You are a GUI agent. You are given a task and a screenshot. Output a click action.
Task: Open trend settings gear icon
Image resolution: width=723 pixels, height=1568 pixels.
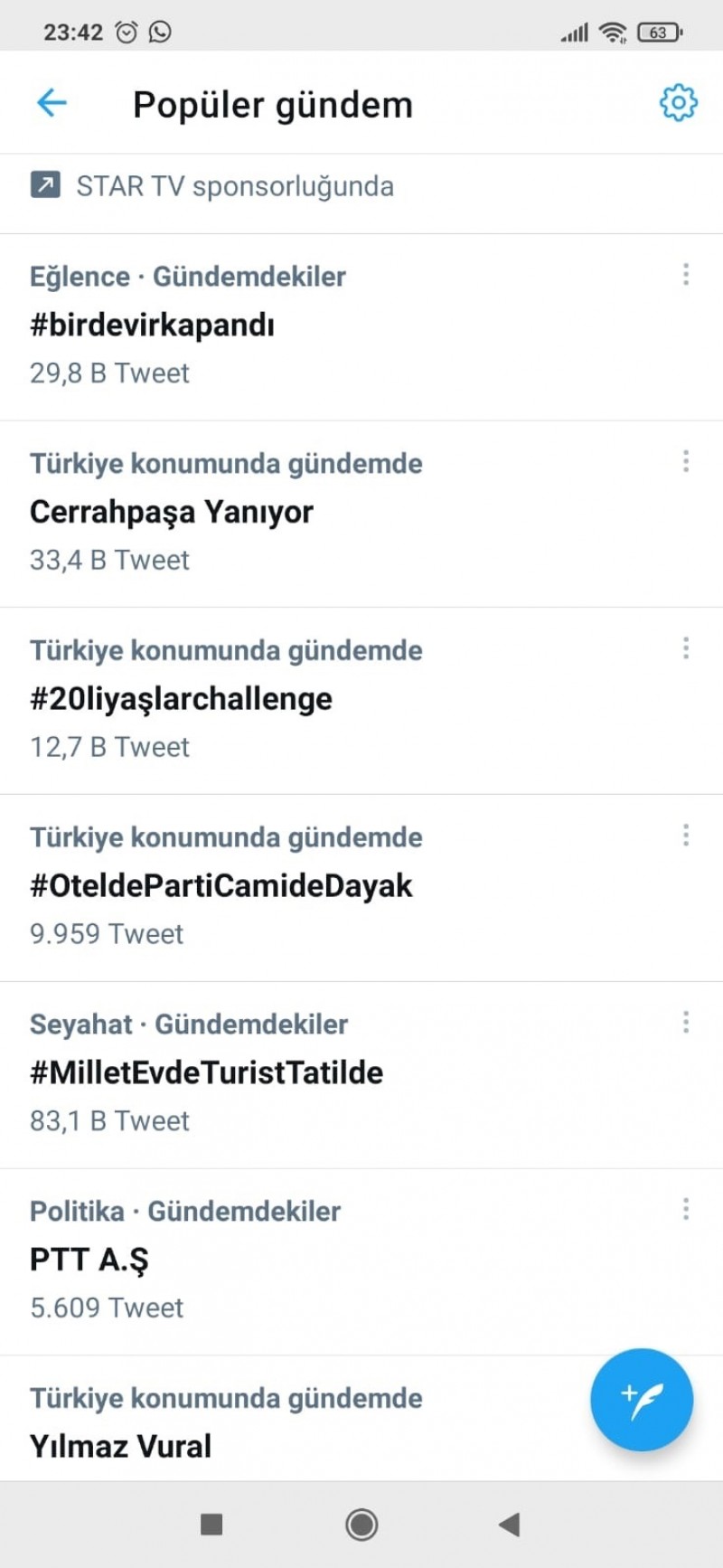[x=678, y=103]
